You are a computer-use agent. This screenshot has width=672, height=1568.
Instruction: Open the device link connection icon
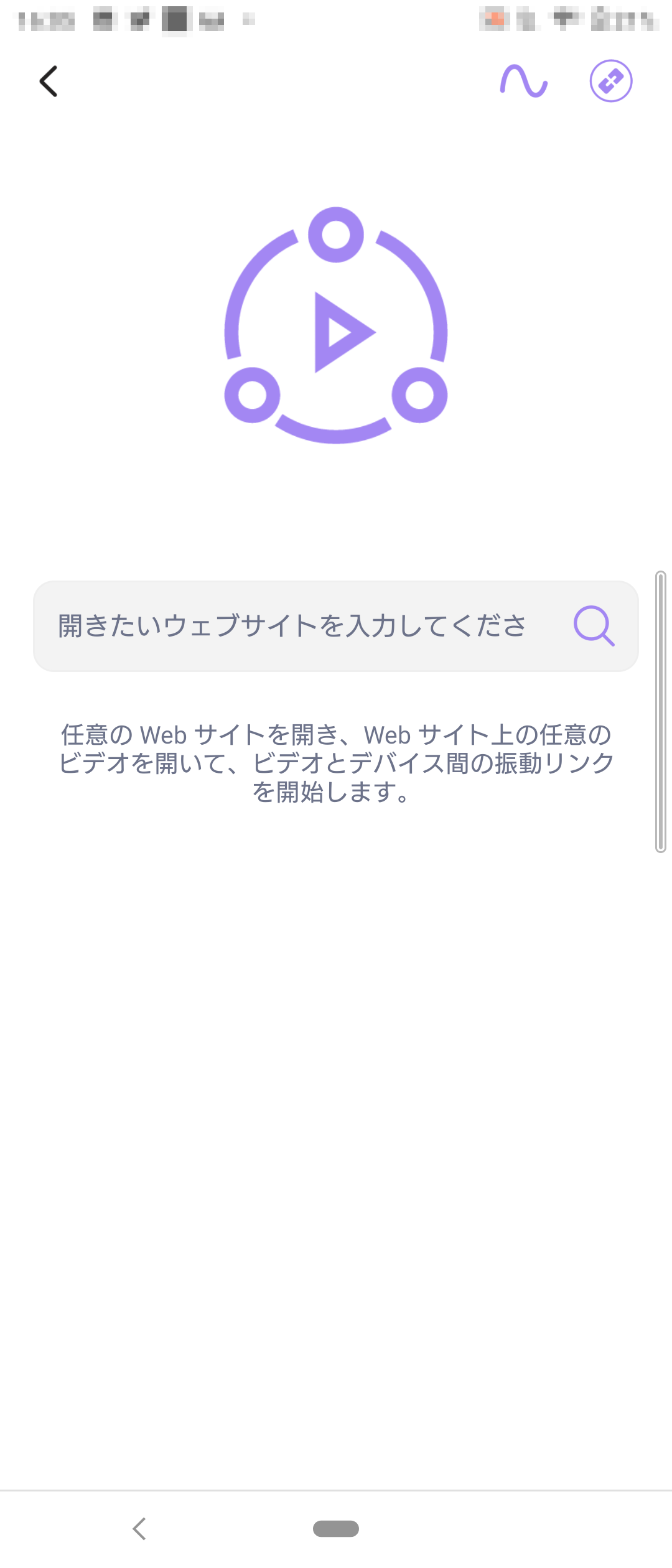tap(611, 81)
